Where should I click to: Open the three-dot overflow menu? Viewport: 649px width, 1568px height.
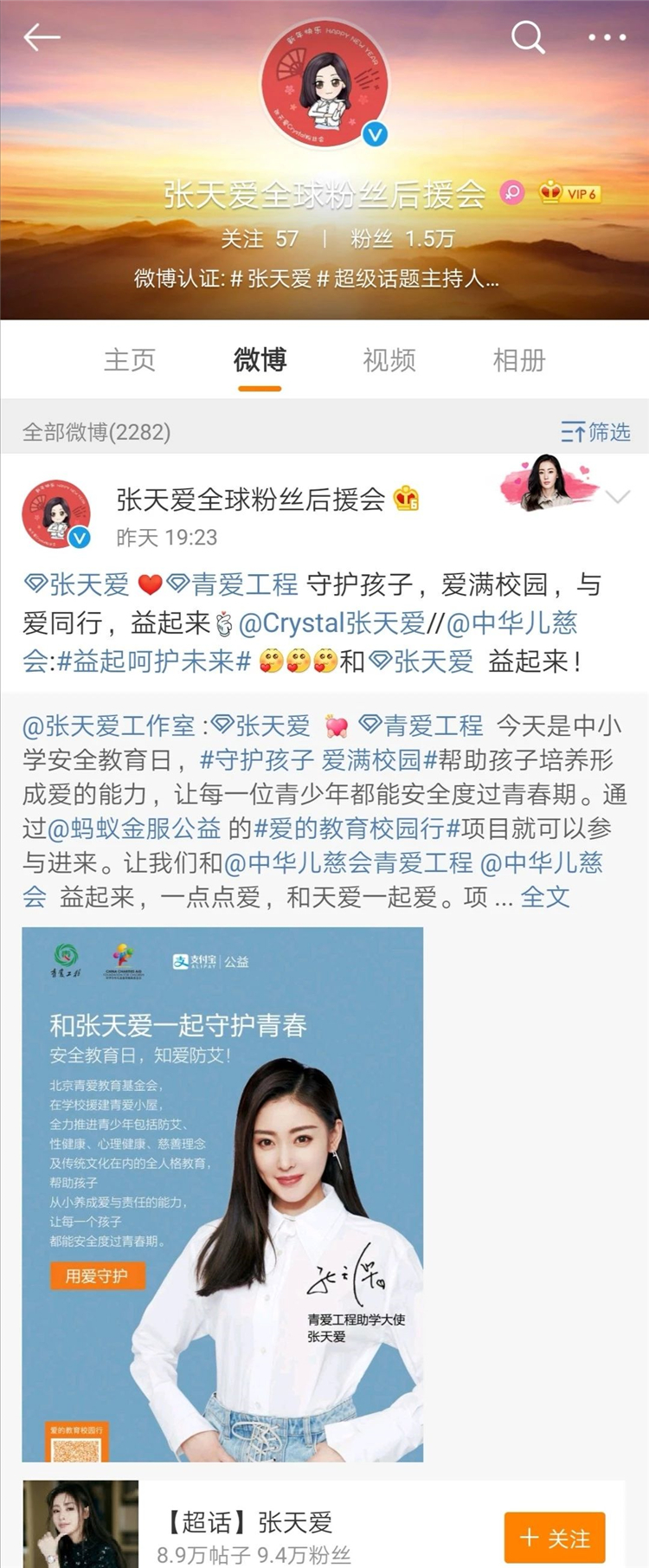607,37
